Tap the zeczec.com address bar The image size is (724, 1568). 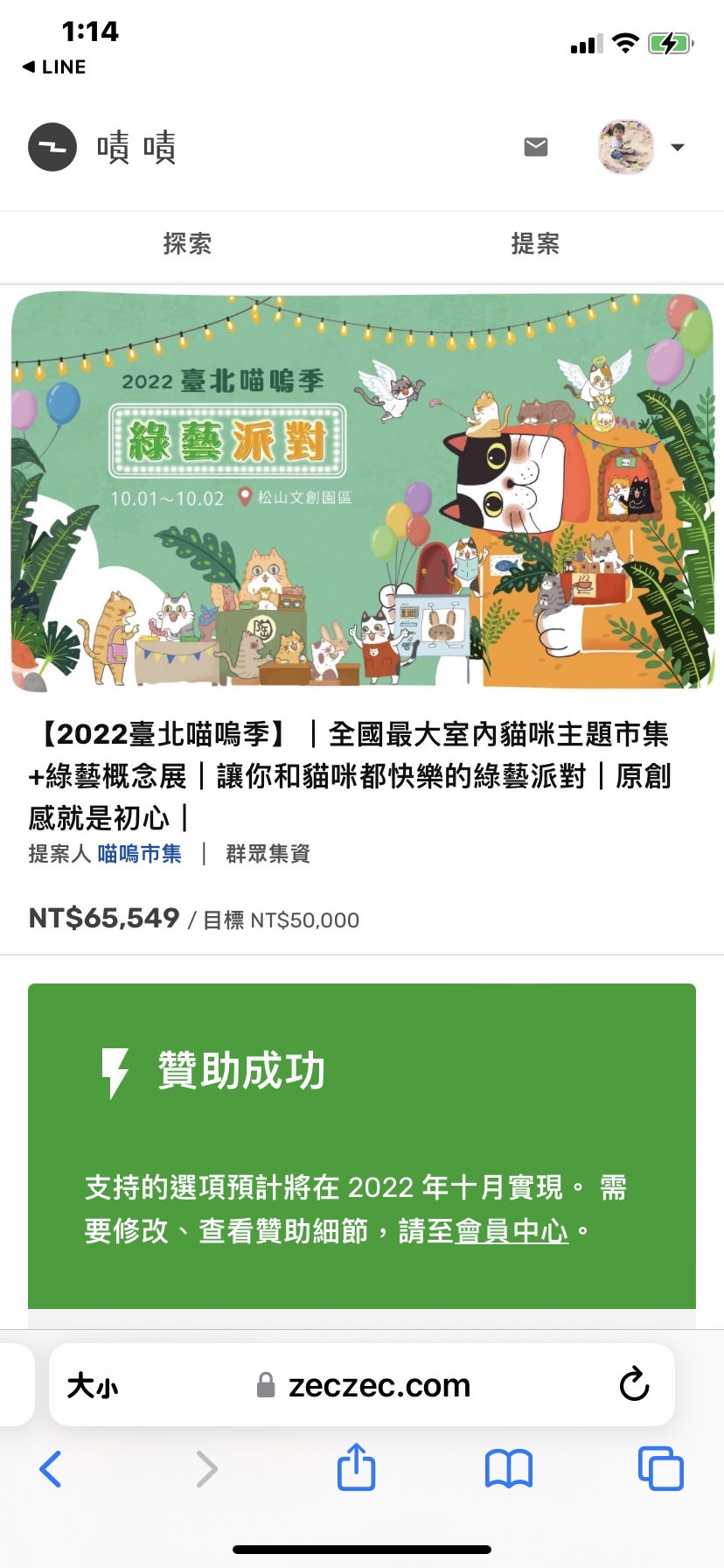pos(378,1386)
